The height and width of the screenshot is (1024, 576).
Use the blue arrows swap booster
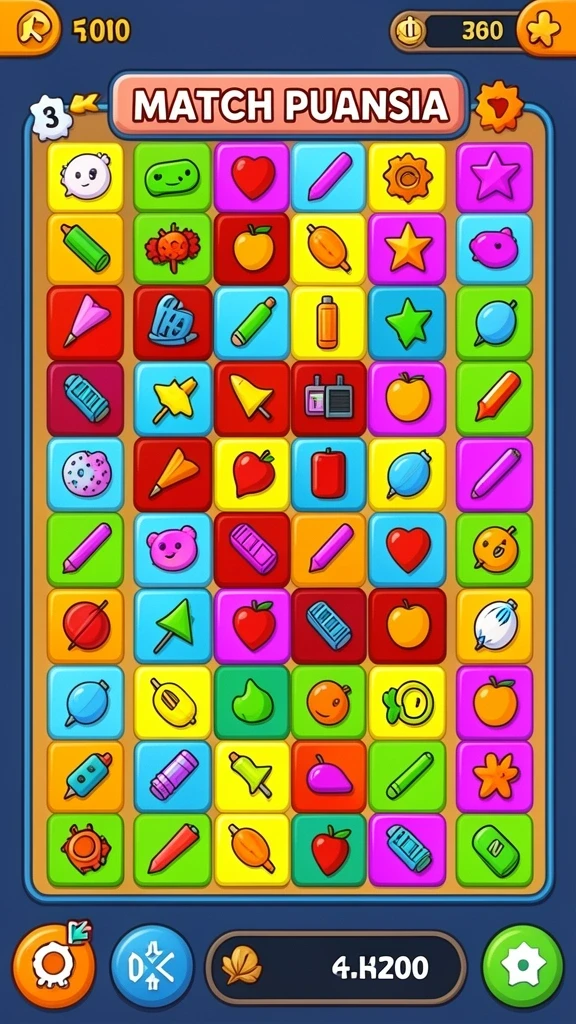pyautogui.click(x=152, y=967)
